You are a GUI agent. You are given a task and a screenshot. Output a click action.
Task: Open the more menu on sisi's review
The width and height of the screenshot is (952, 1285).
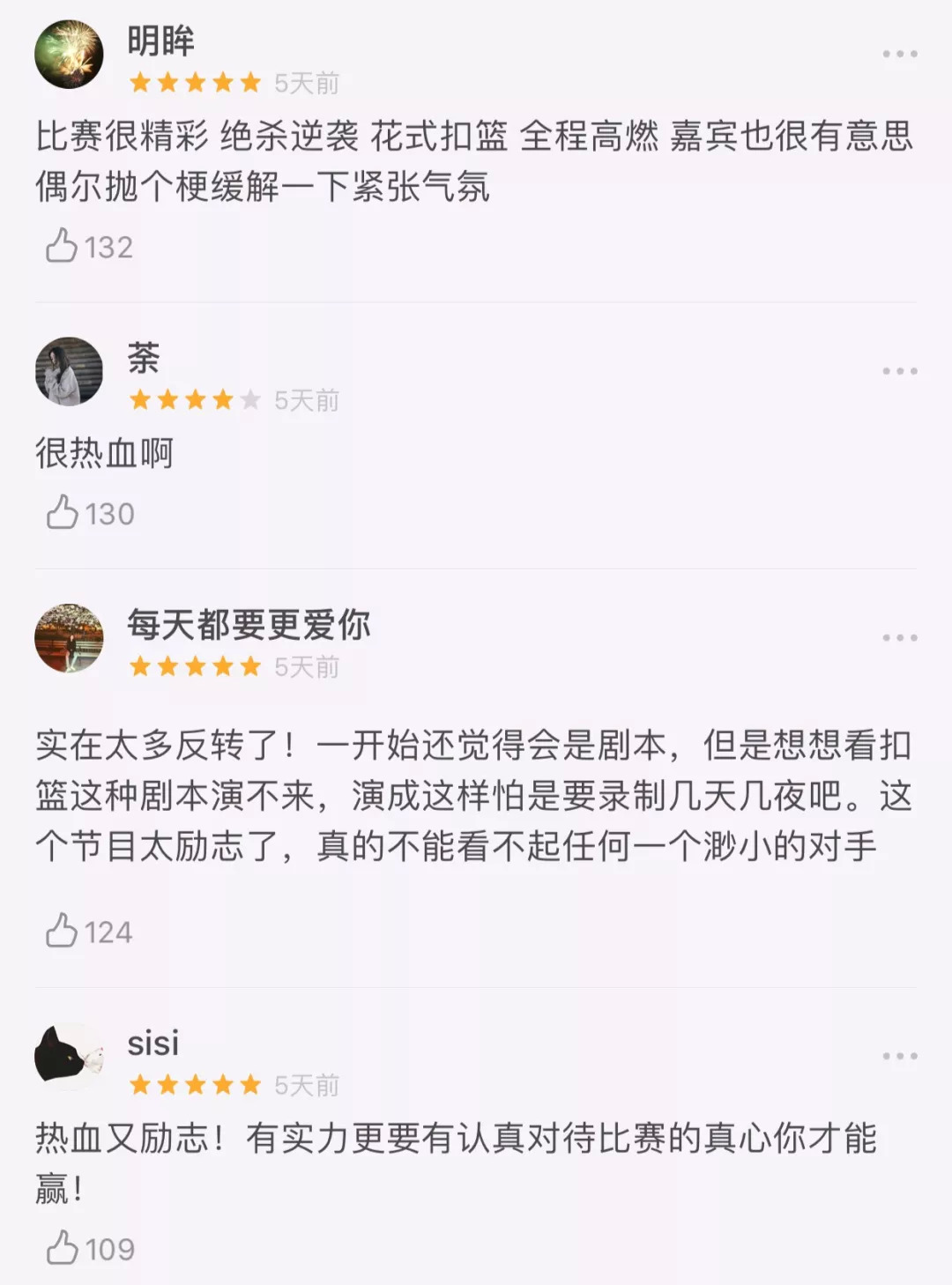pos(899,1056)
